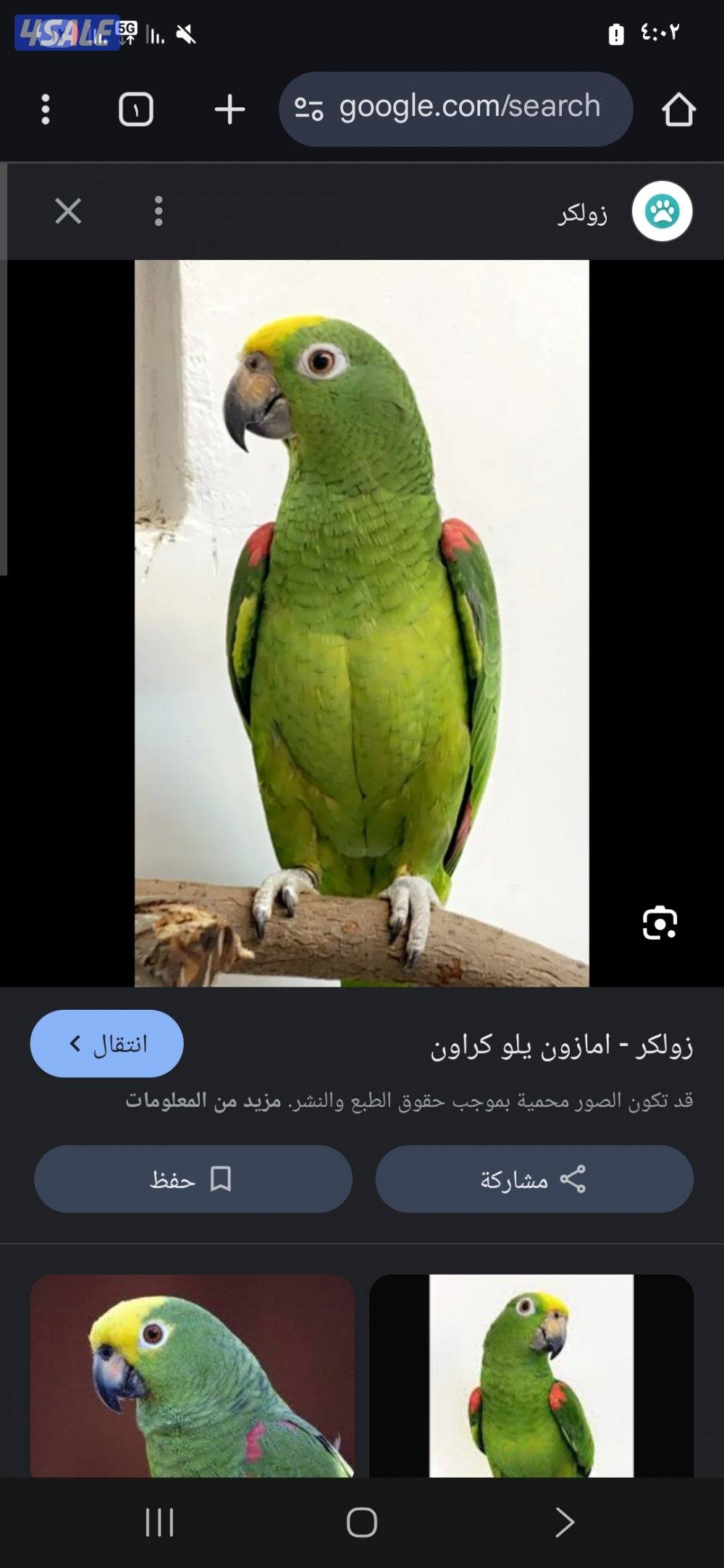Open a new tab with the plus icon

(230, 107)
